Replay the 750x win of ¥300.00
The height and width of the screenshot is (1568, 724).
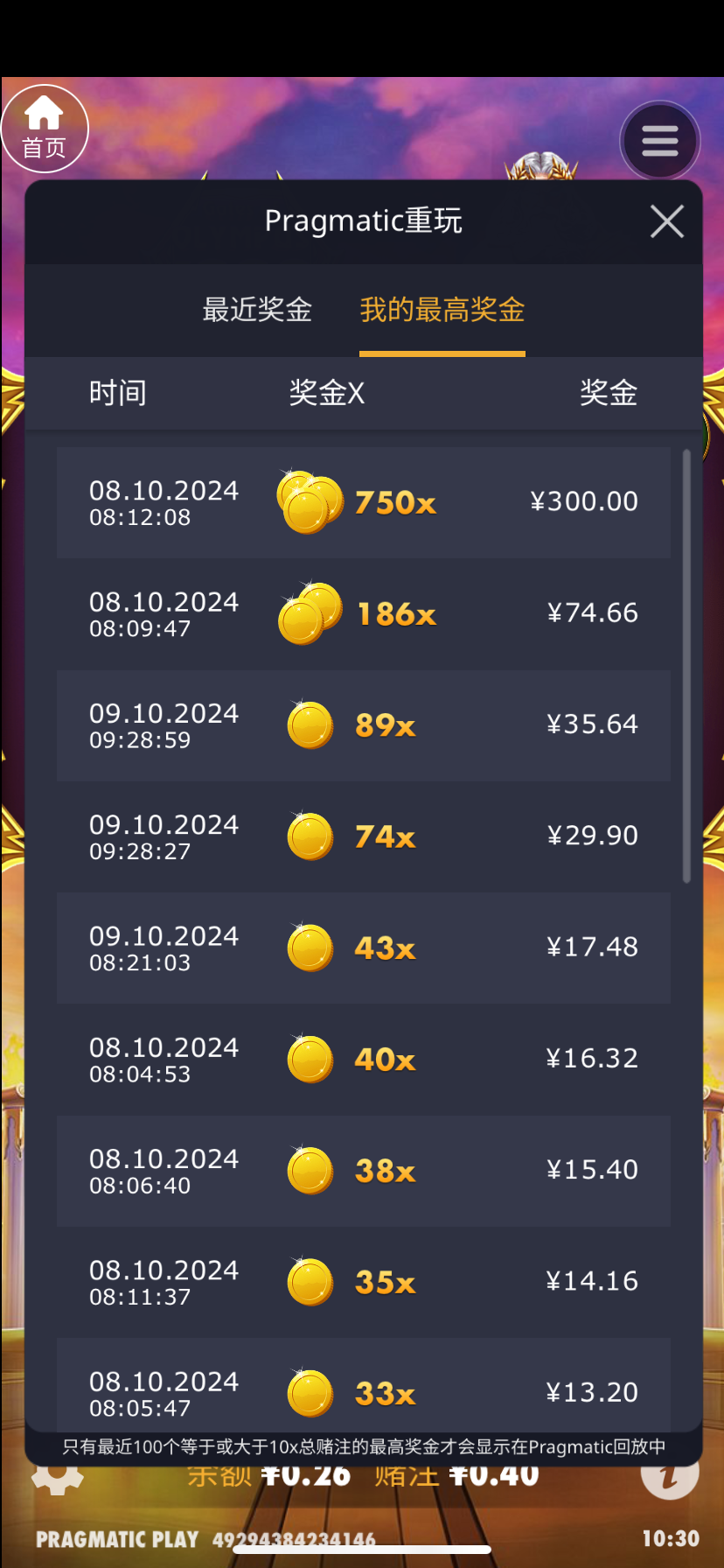point(363,503)
